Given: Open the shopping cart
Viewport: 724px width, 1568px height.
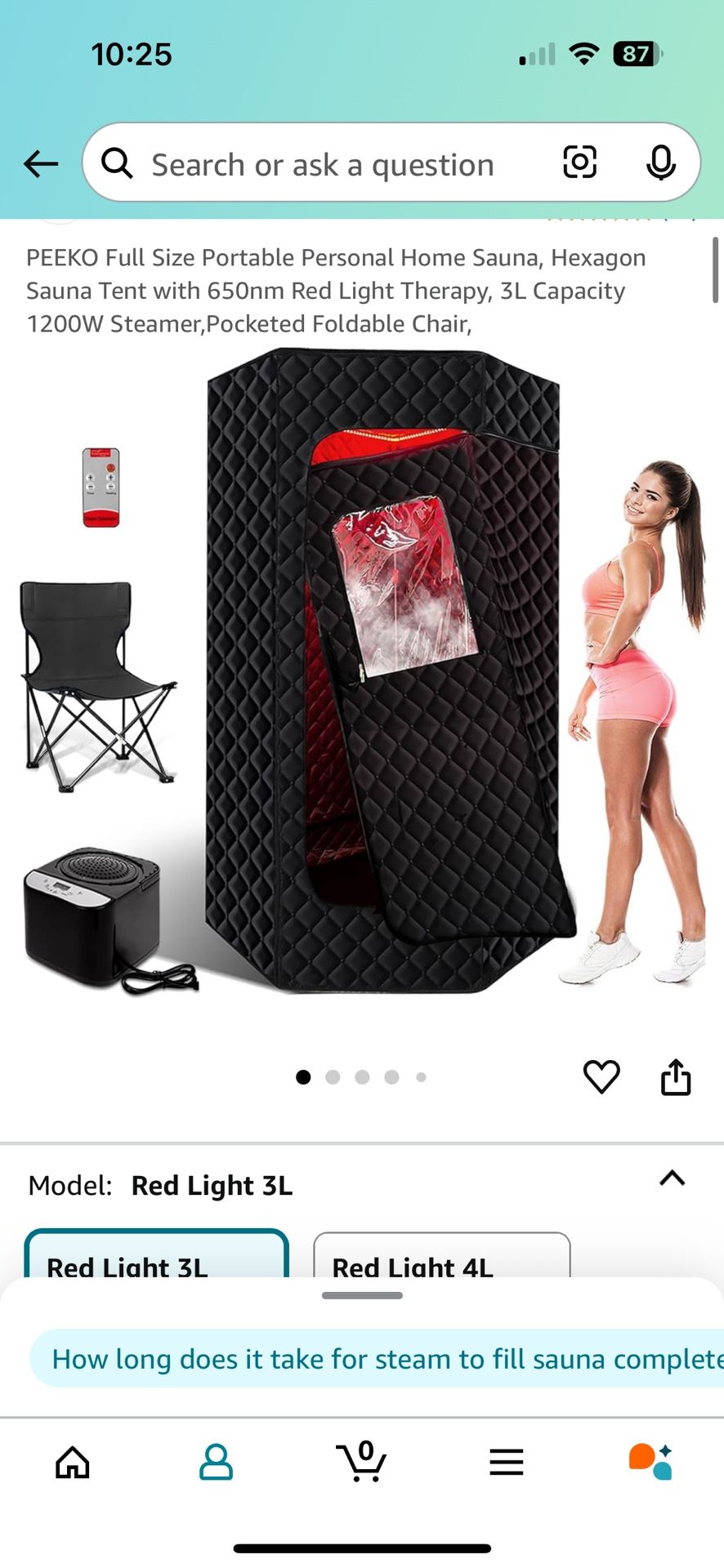Looking at the screenshot, I should tap(361, 1461).
